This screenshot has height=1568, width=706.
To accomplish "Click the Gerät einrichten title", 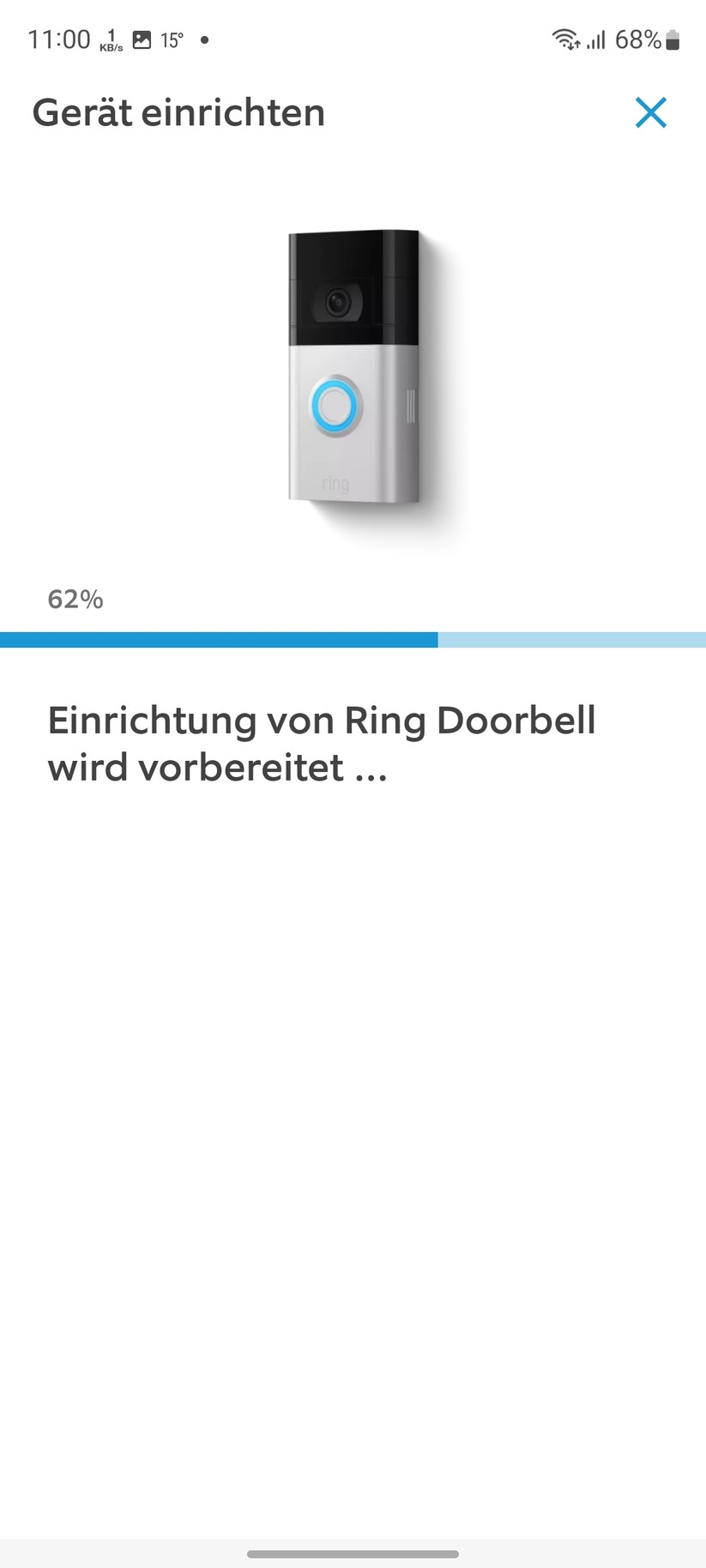I will pos(178,112).
